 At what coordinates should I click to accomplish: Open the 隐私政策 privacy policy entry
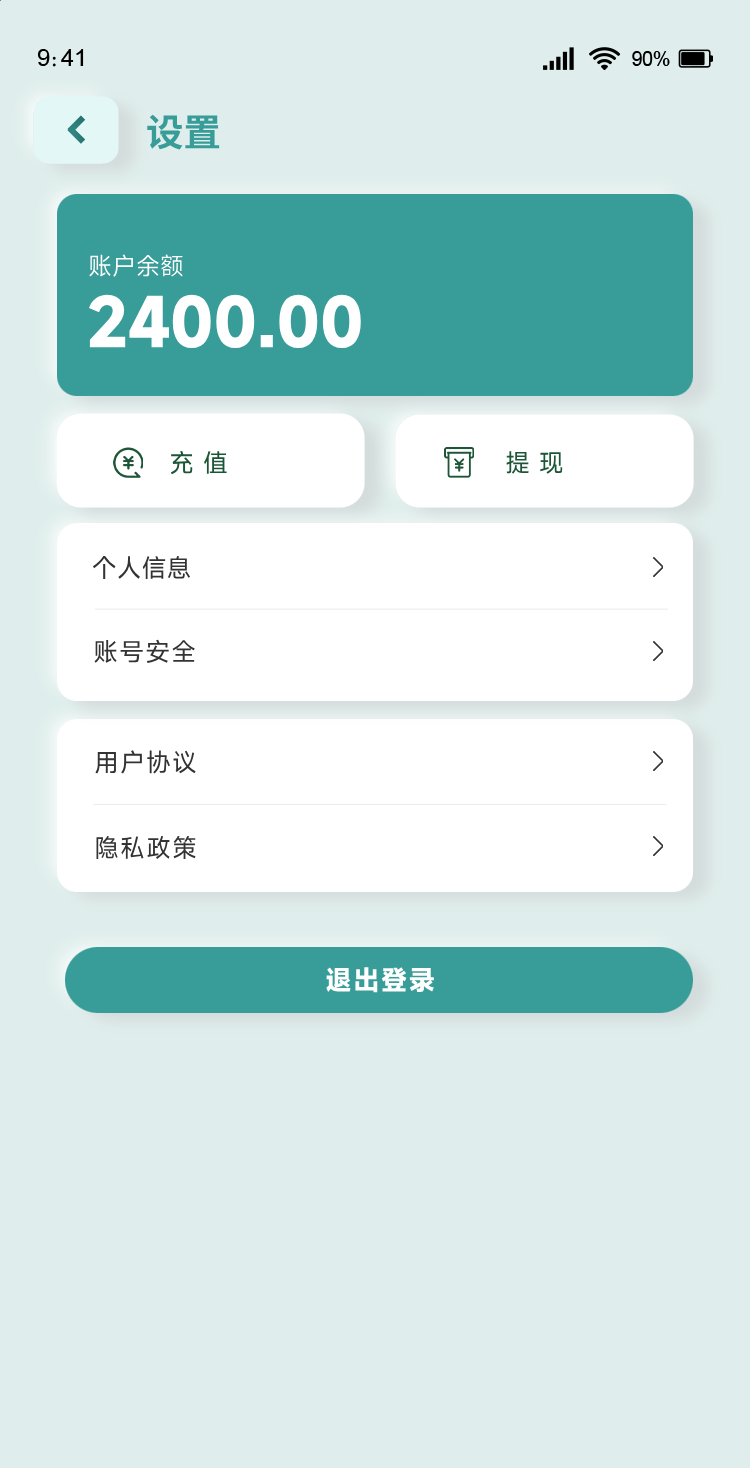375,846
